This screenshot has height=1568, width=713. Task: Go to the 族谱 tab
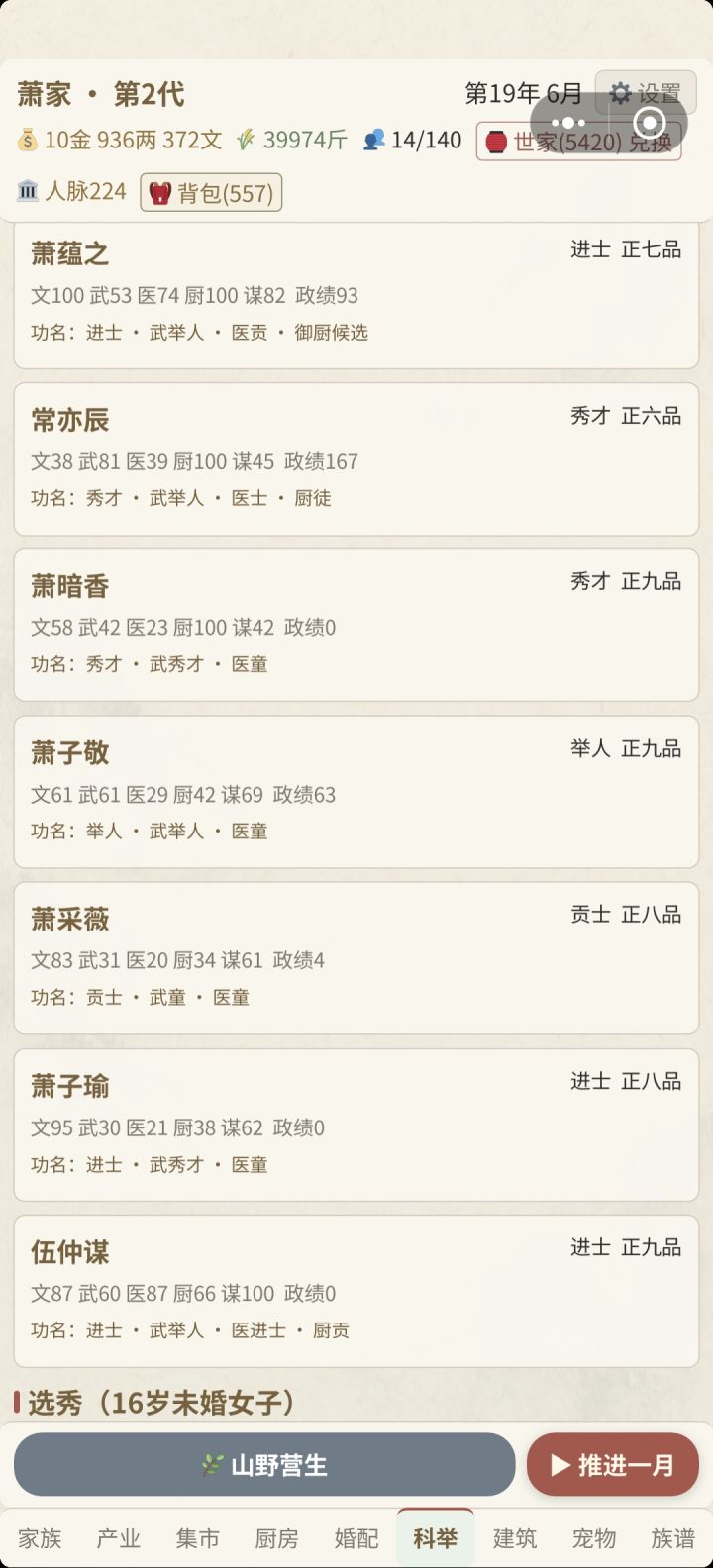(x=673, y=1538)
